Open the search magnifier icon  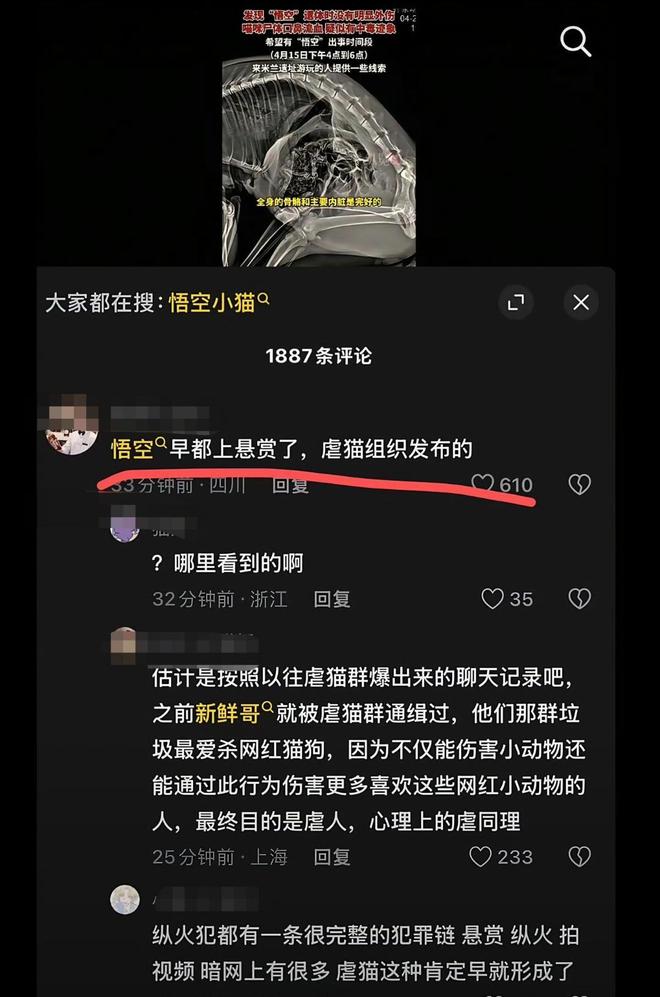click(x=576, y=41)
